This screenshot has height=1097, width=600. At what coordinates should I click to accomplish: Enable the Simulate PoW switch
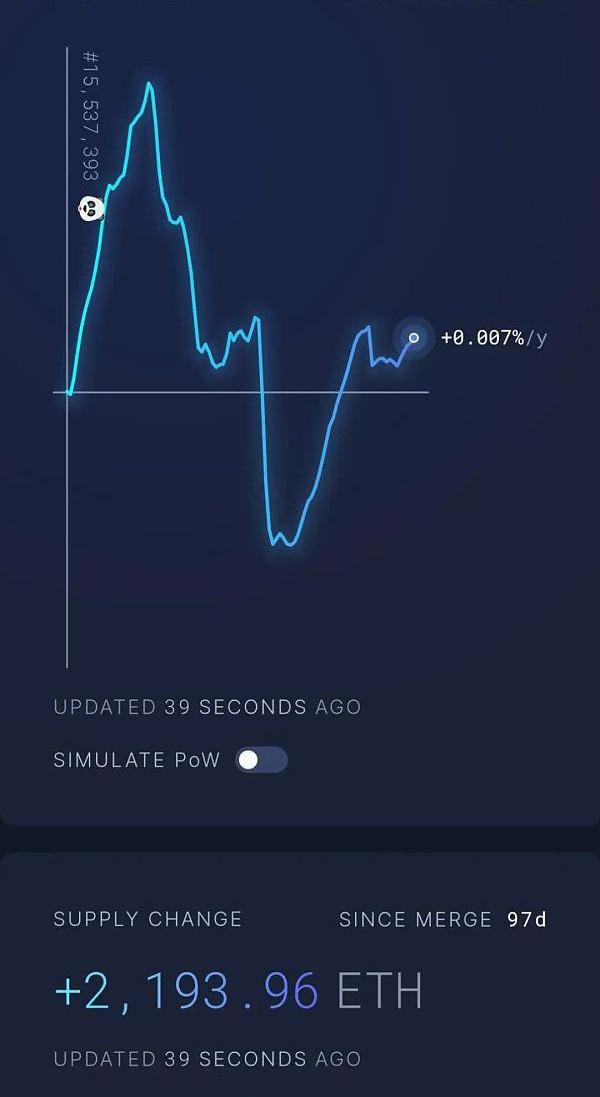[261, 760]
